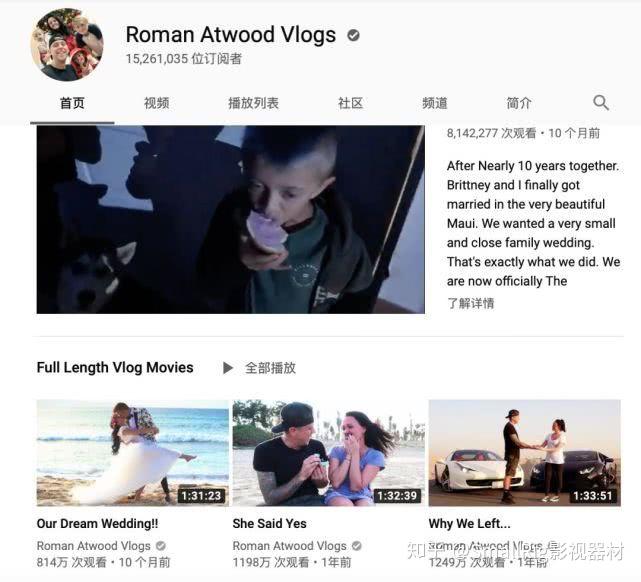Screen dimensions: 641x582
Task: Open the She Said Yes video
Action: 328,453
